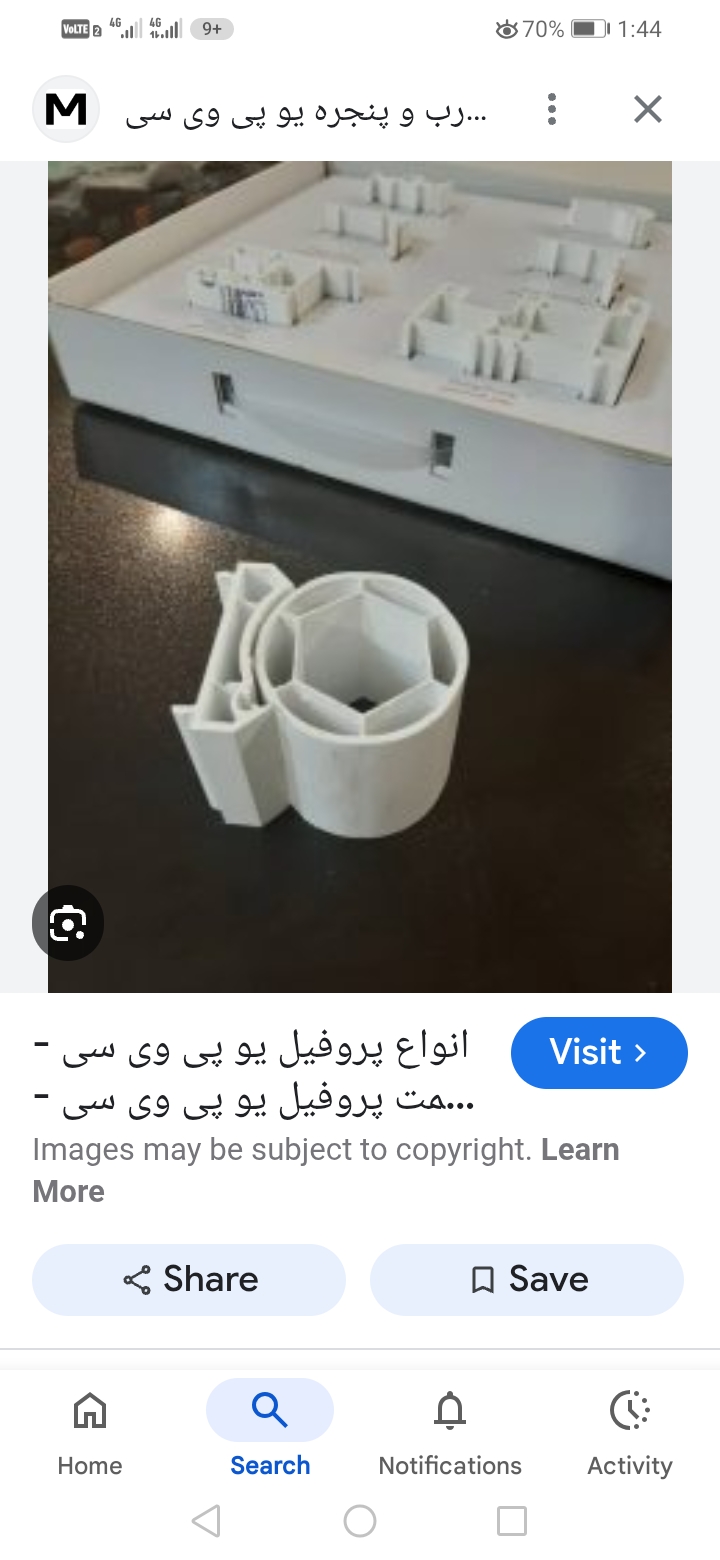This screenshot has width=720, height=1560.
Task: Share this image
Action: click(189, 1279)
